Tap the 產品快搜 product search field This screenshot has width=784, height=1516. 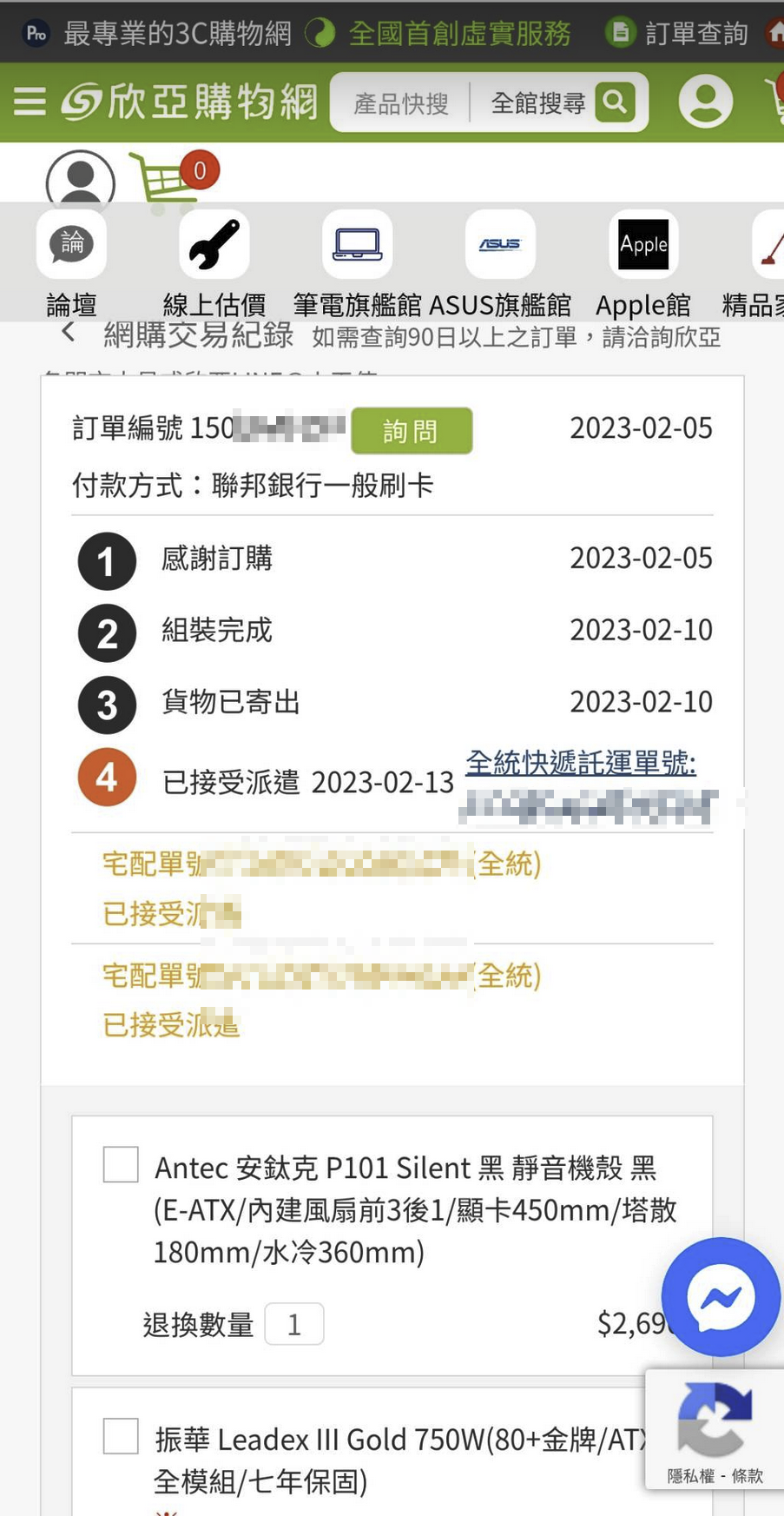[401, 103]
